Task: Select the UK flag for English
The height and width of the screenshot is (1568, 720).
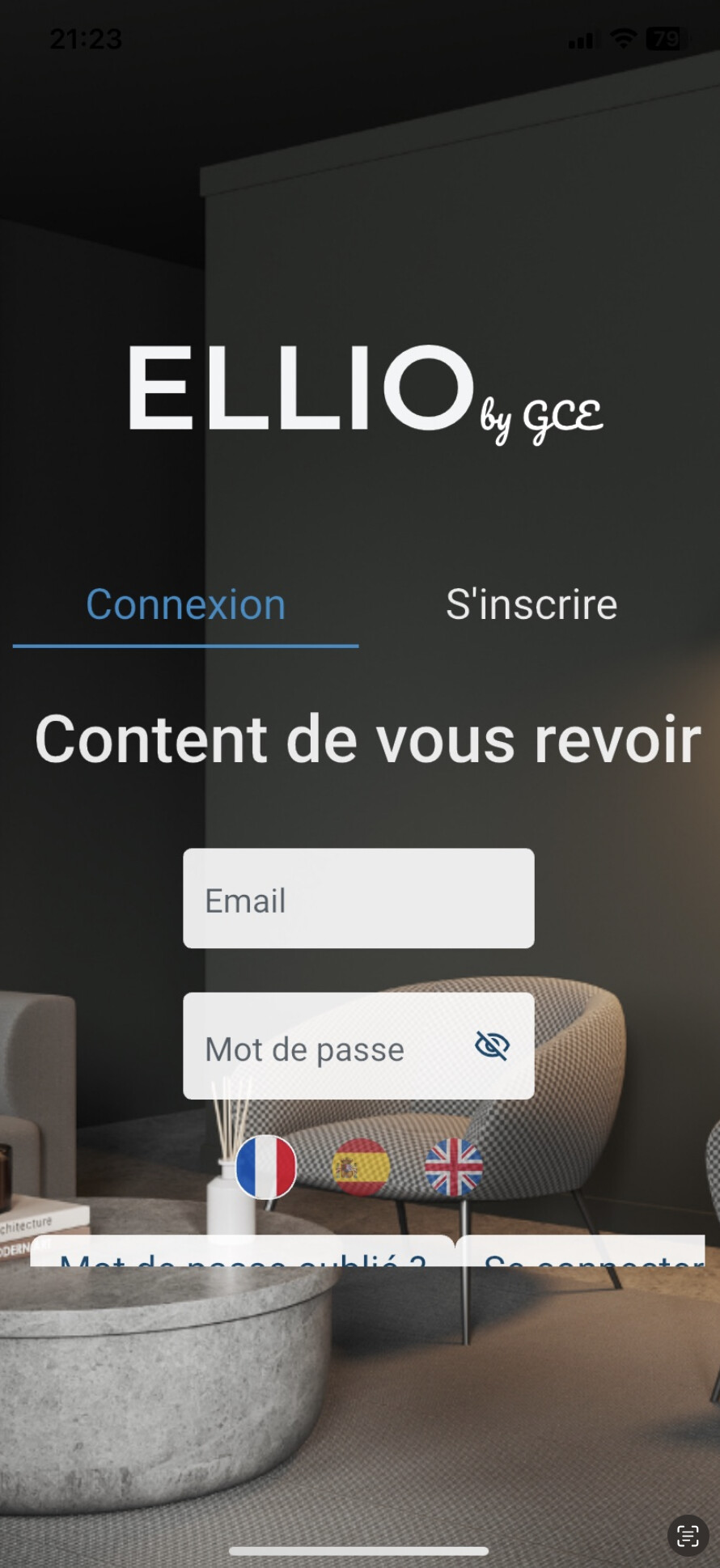Action: pyautogui.click(x=454, y=1167)
